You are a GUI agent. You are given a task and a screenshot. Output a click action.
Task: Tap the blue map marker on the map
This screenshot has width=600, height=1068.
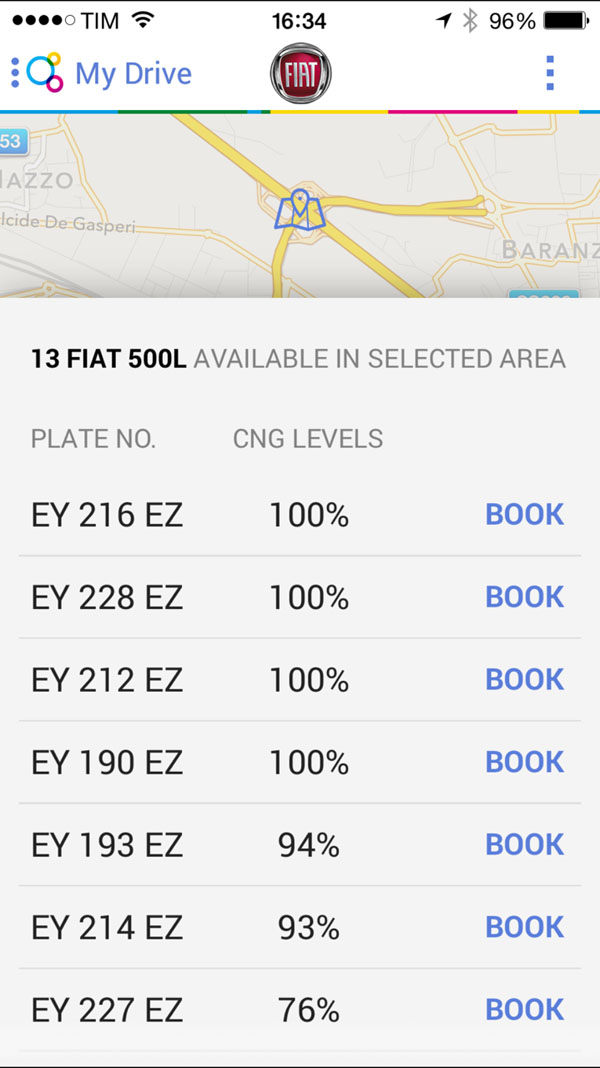pos(300,209)
